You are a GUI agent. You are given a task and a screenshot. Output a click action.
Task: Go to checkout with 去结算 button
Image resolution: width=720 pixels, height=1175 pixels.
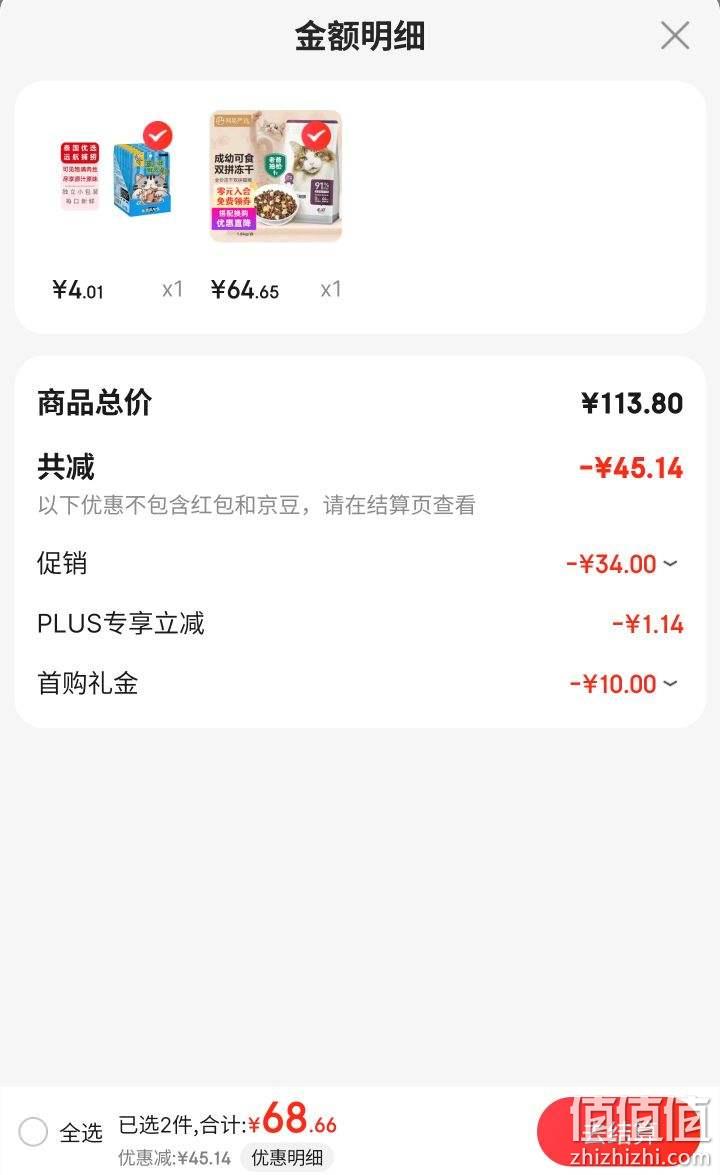coord(619,1132)
